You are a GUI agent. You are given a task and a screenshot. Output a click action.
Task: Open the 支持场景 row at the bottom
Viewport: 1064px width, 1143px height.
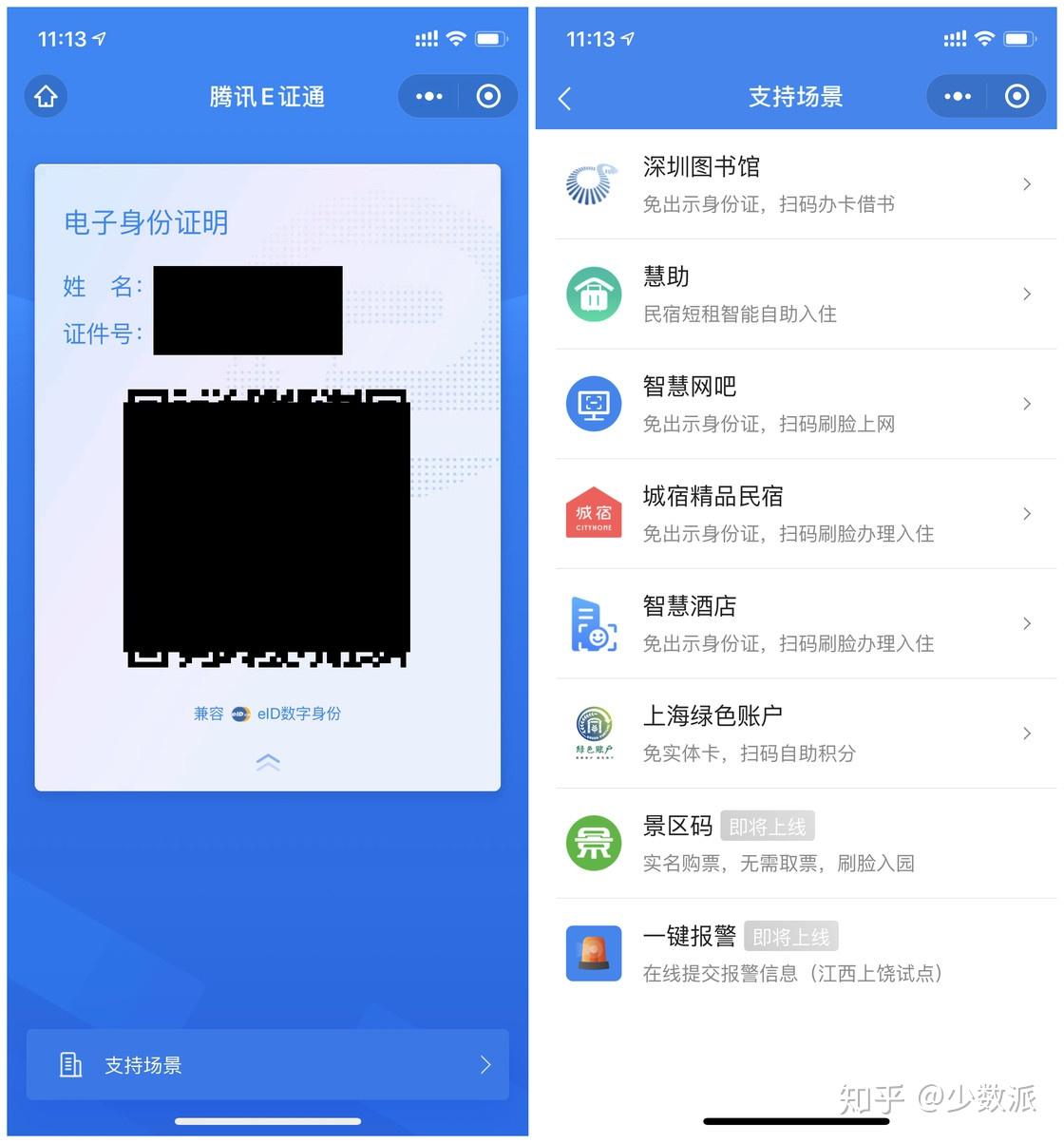tap(268, 1065)
